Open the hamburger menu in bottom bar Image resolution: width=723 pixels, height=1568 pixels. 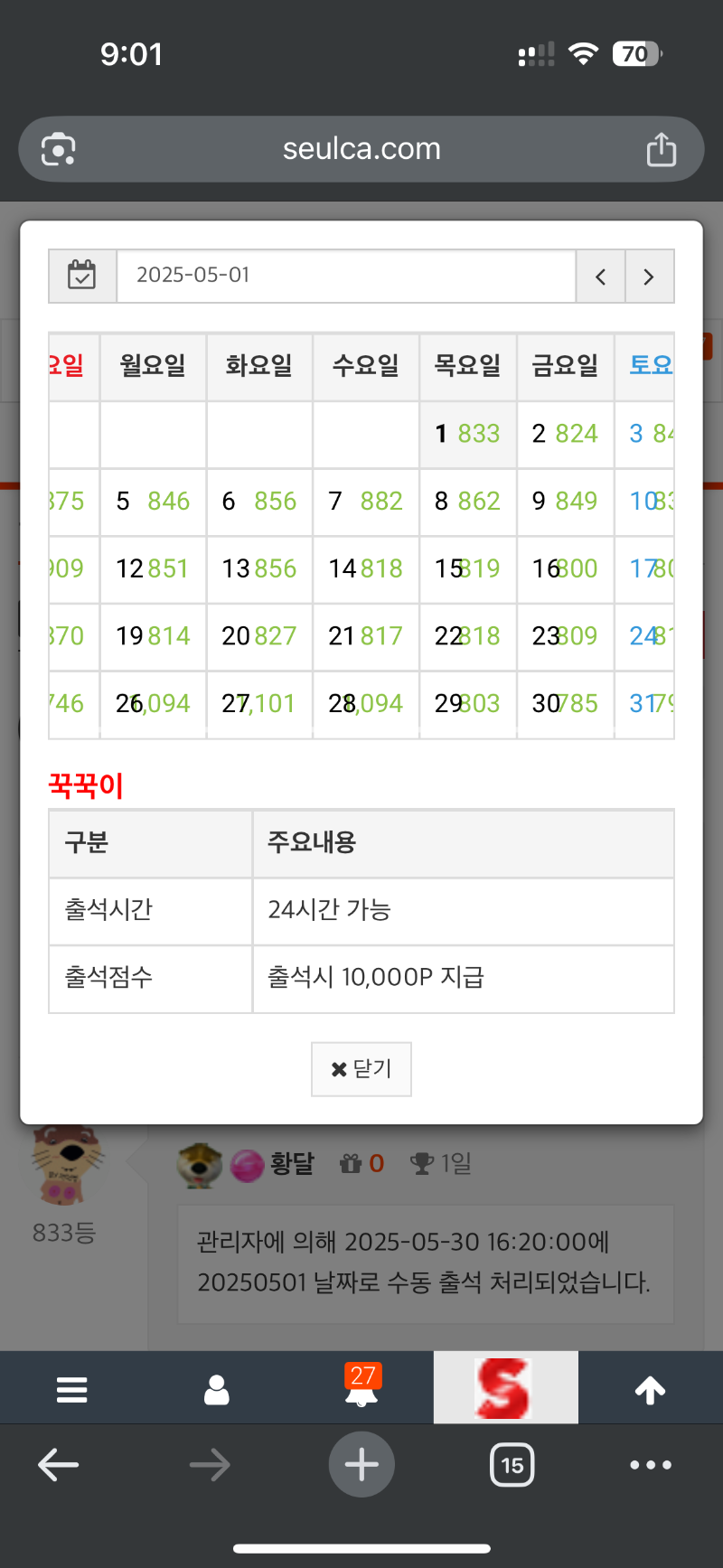click(x=72, y=1390)
